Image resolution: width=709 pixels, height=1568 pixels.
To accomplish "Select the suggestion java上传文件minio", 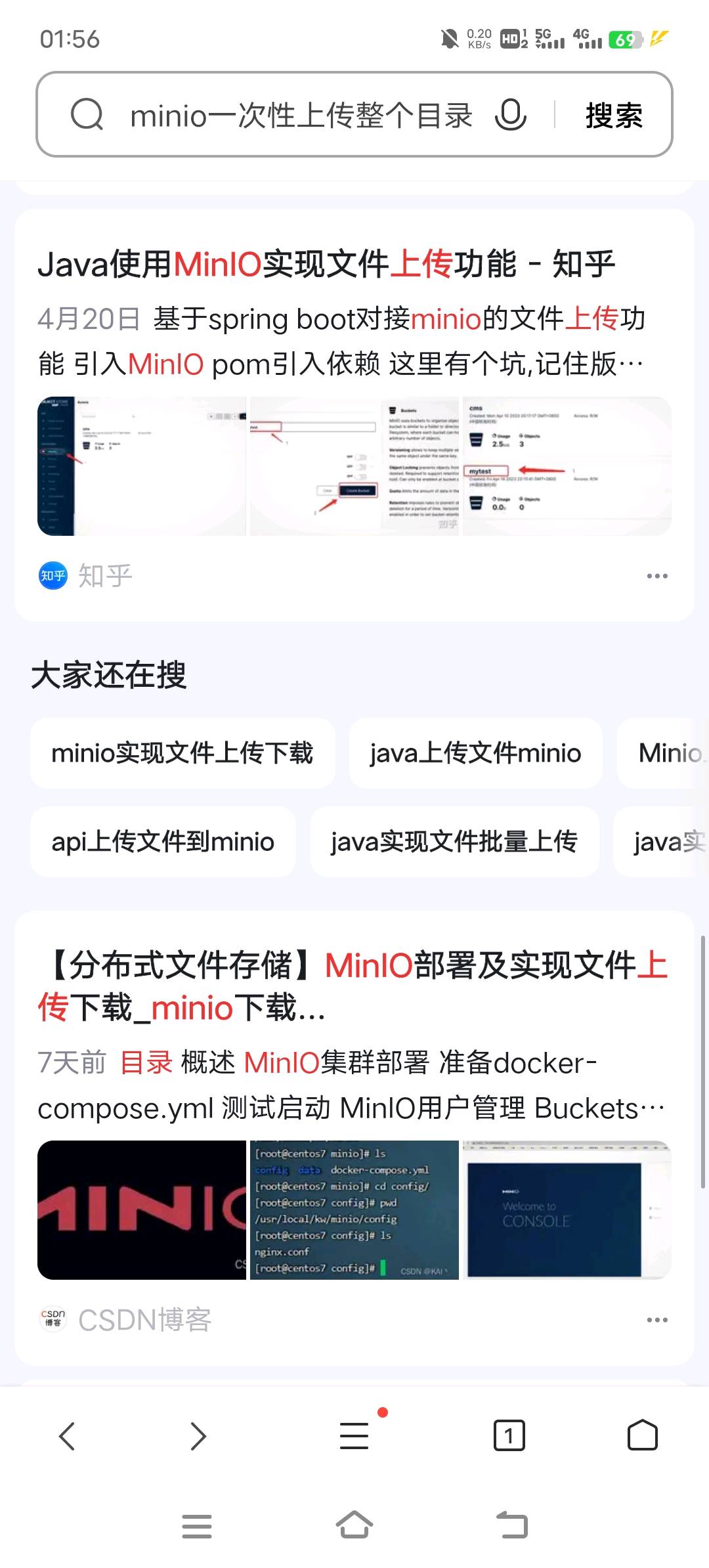I will point(475,753).
